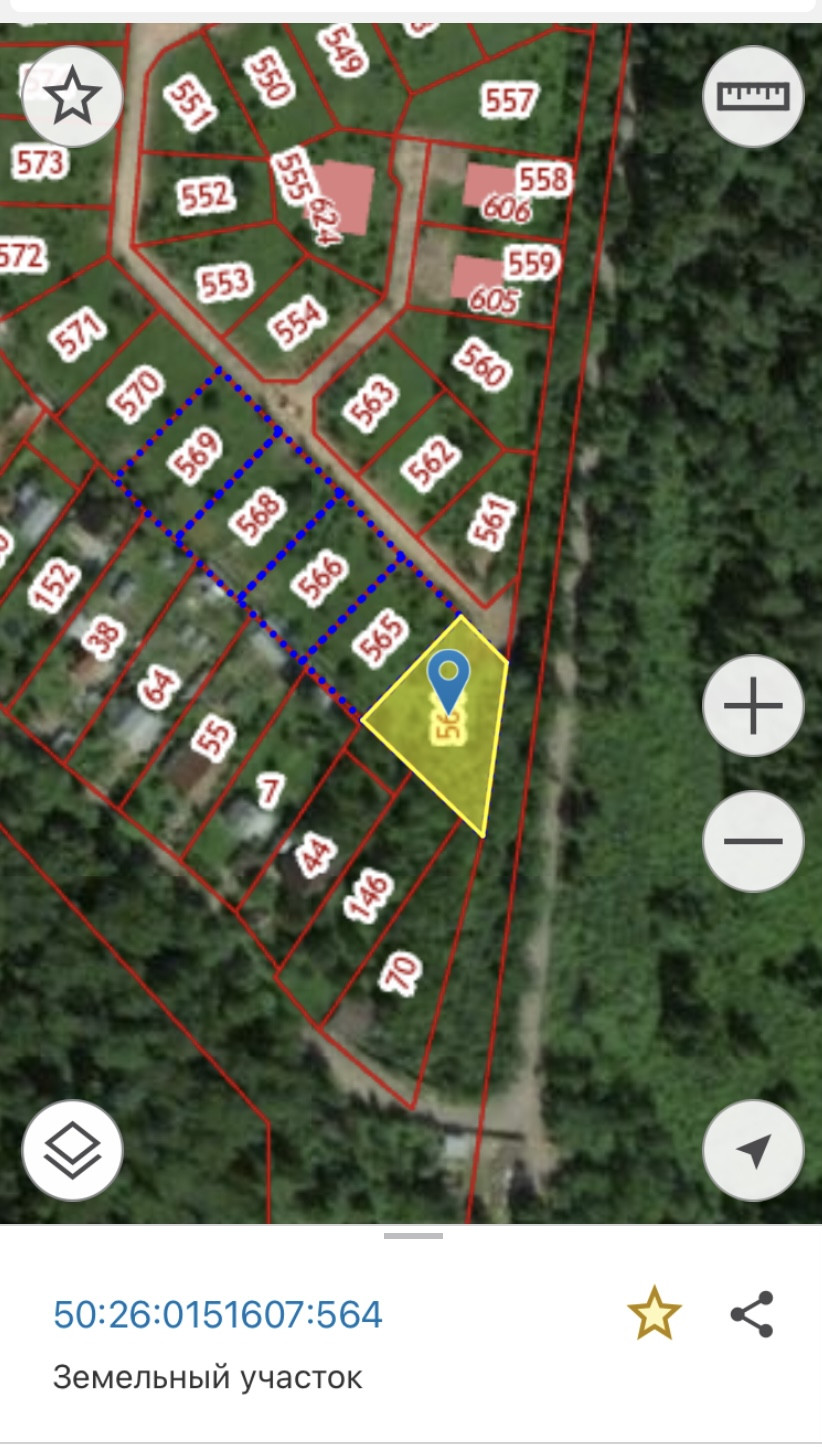Image resolution: width=822 pixels, height=1447 pixels.
Task: Center map on my location
Action: [x=753, y=1150]
